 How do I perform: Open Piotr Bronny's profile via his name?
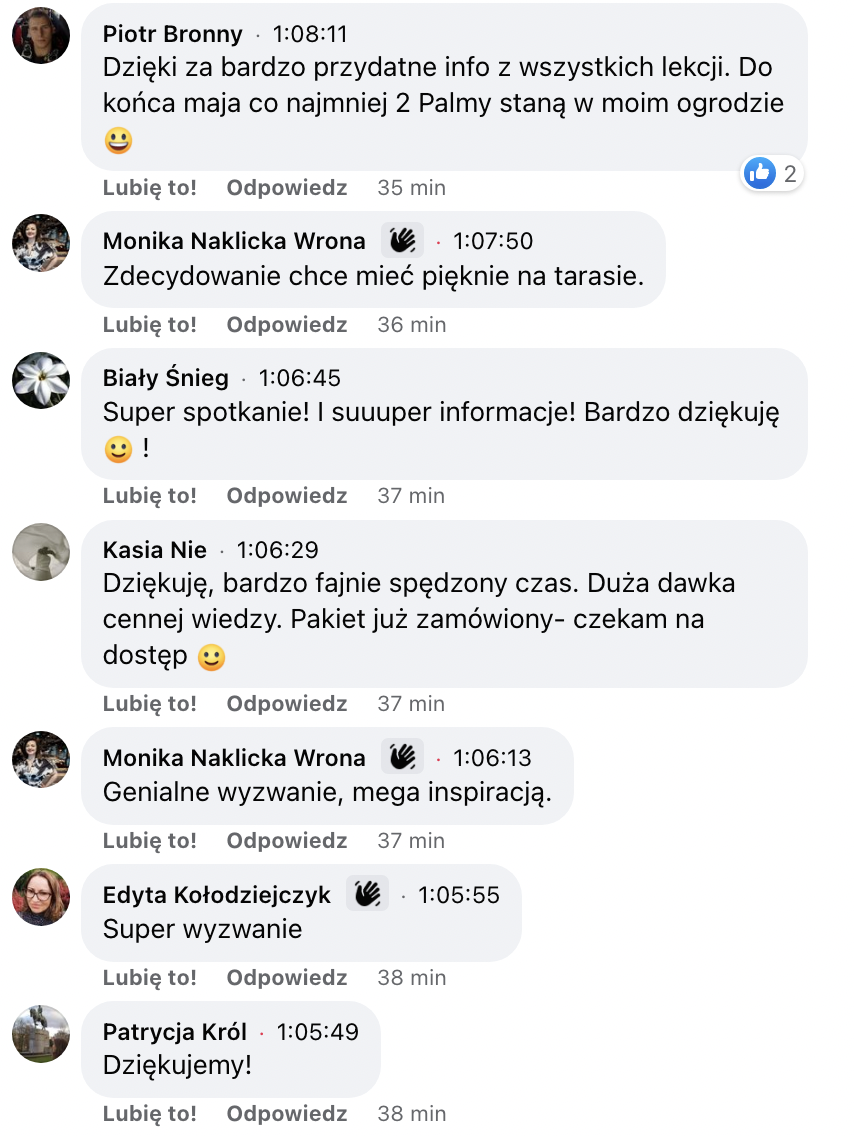coord(171,33)
